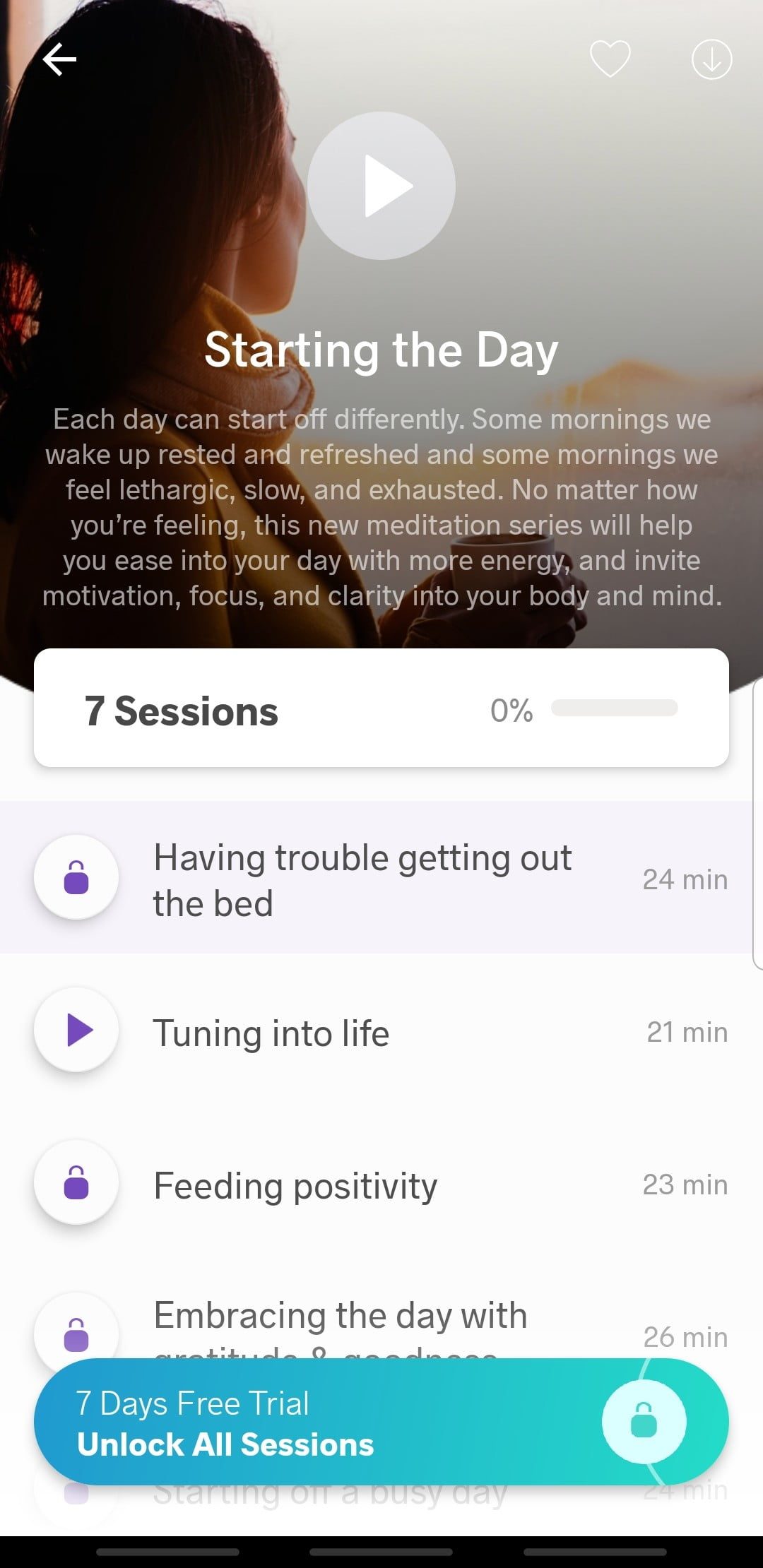Open 'Having trouble getting out the bed' session
Screen dimensions: 763x1568
362,879
